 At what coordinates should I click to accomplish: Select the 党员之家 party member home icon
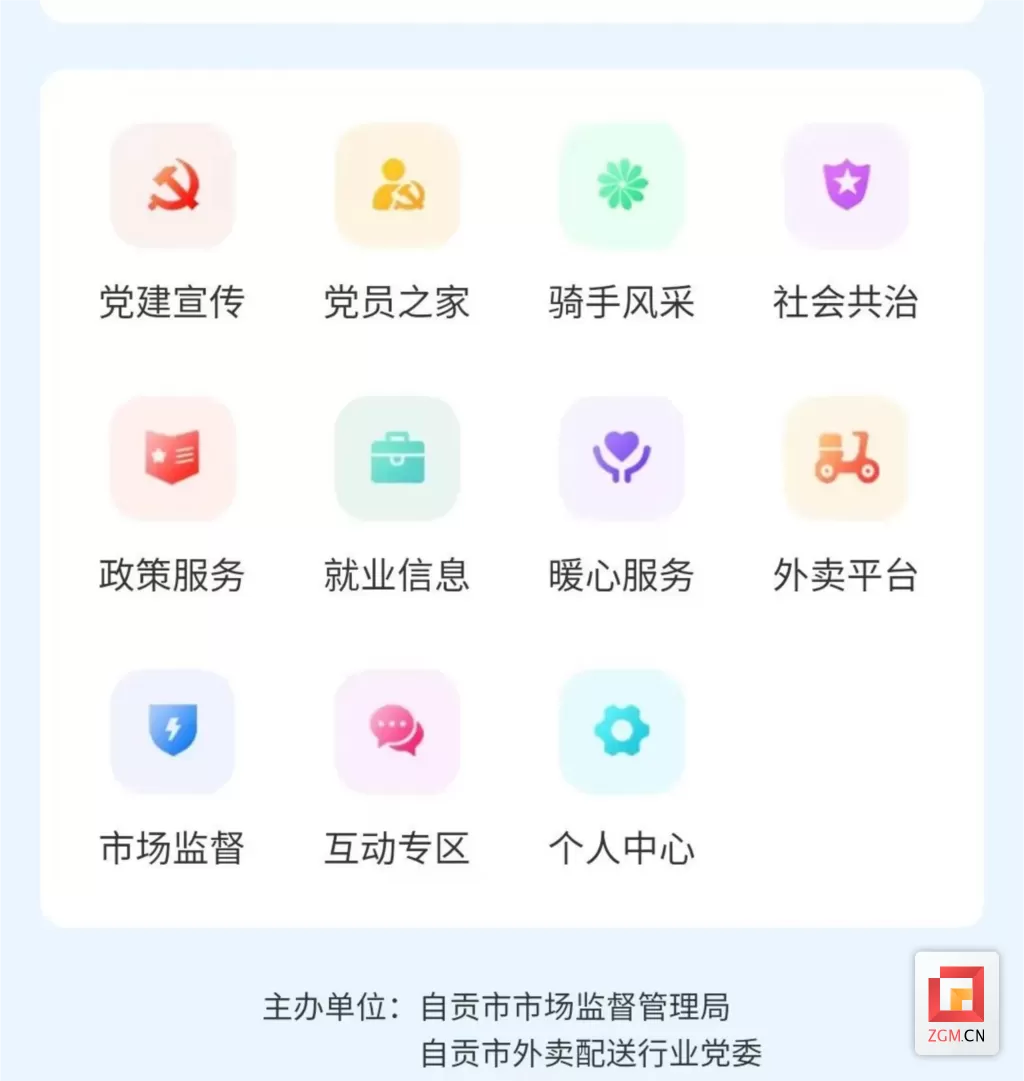[x=396, y=186]
